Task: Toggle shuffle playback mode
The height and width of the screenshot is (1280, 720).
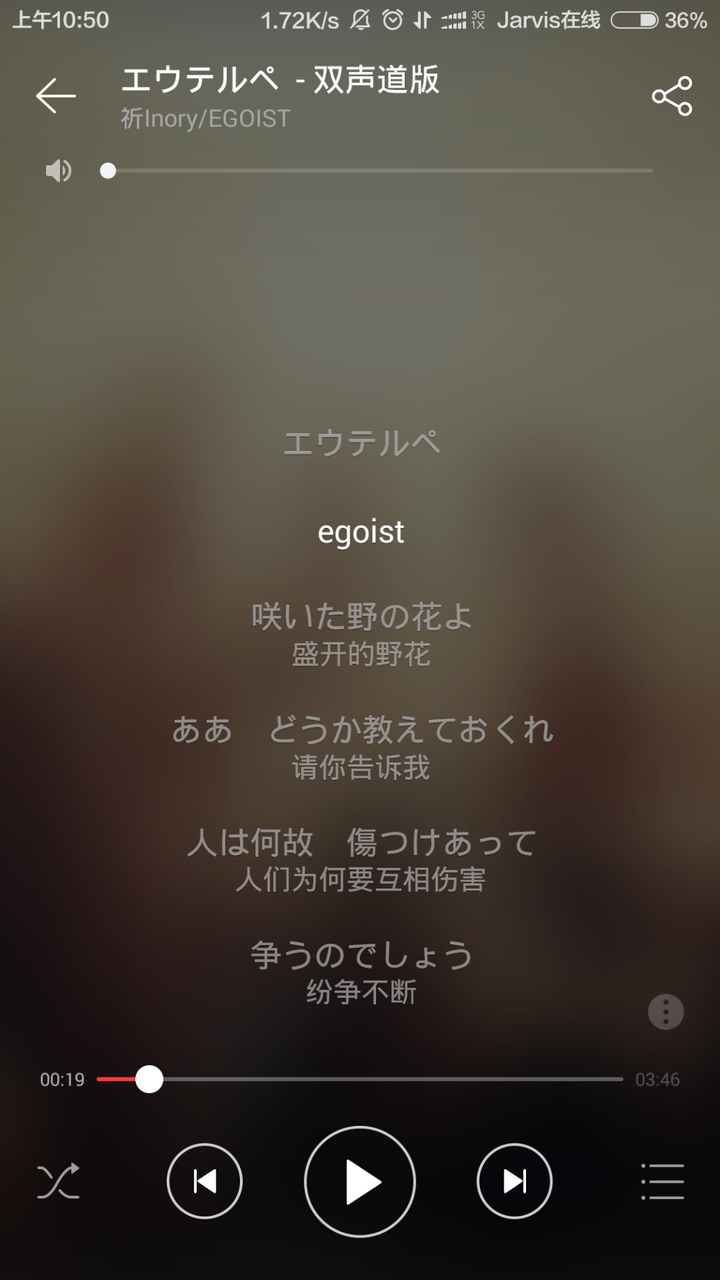Action: (58, 1182)
